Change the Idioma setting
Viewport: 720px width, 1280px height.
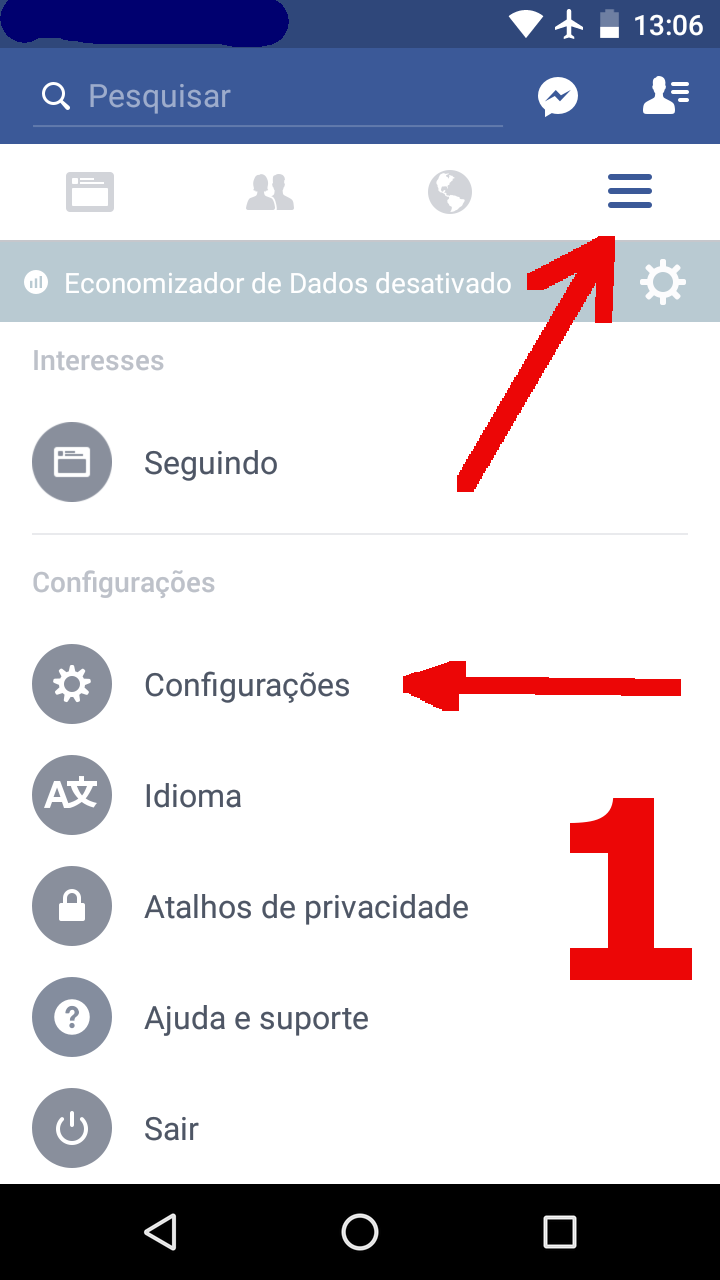(x=192, y=796)
